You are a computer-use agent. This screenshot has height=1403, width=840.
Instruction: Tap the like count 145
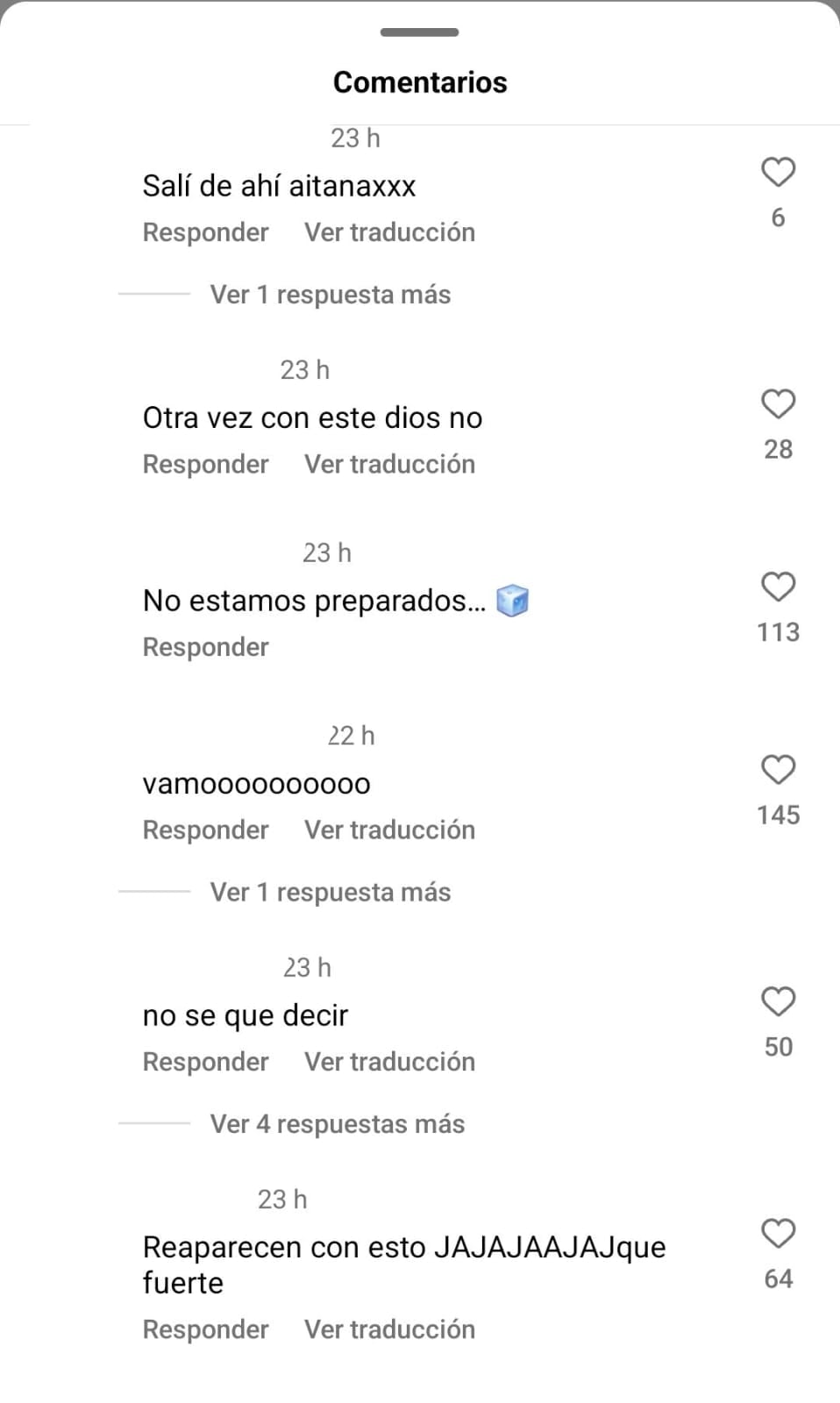point(778,814)
